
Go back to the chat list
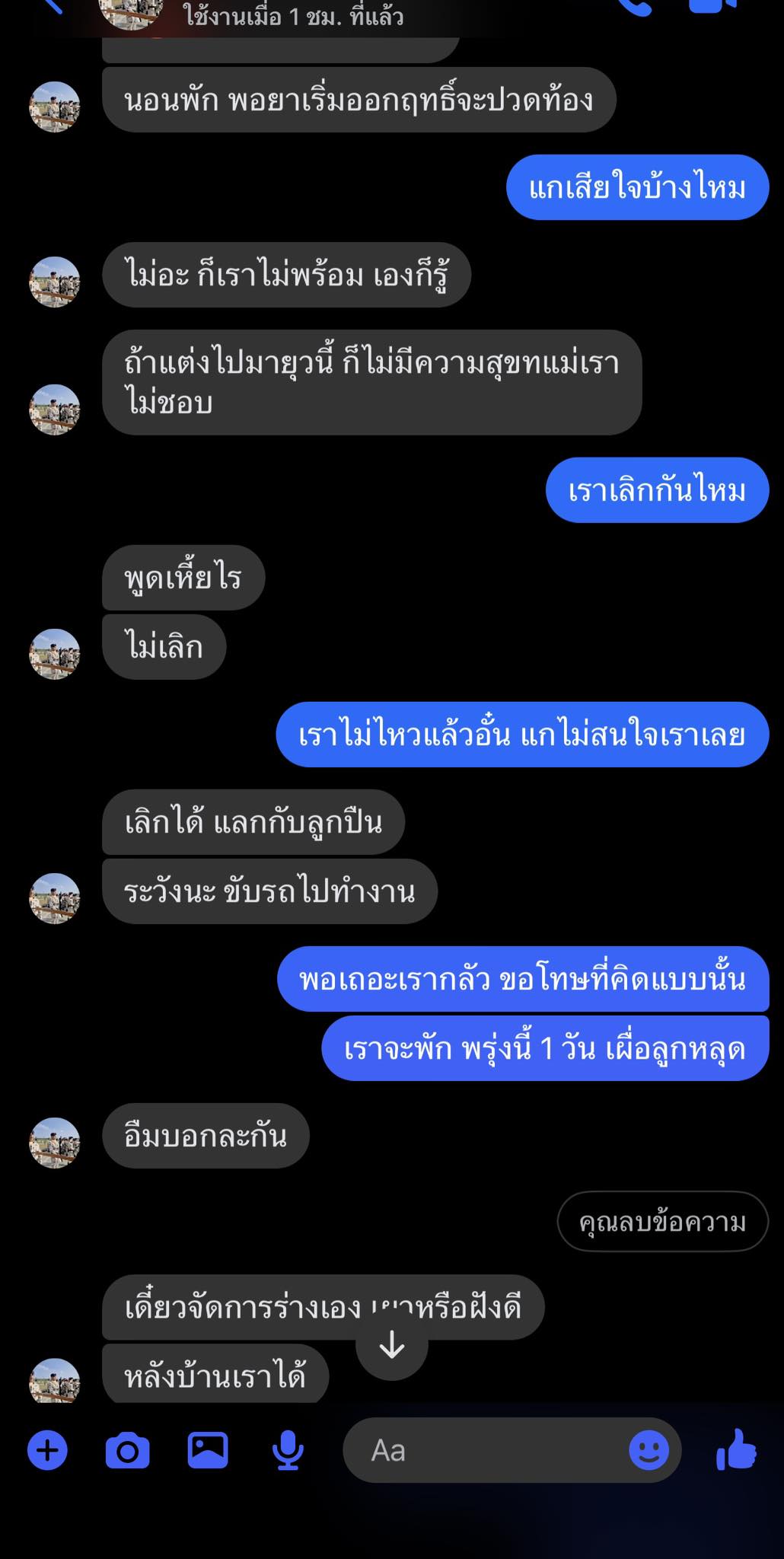pos(52,6)
